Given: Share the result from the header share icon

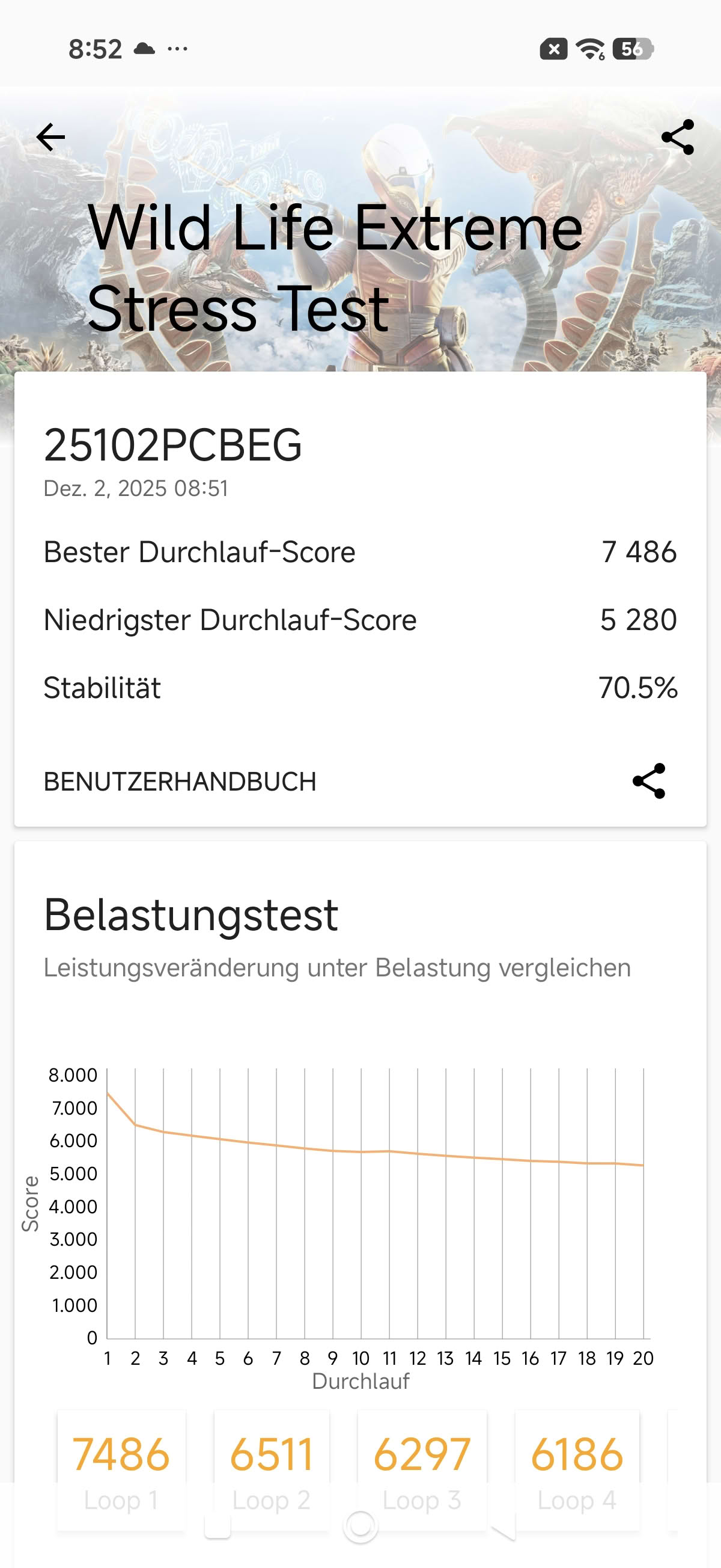Looking at the screenshot, I should pyautogui.click(x=677, y=137).
